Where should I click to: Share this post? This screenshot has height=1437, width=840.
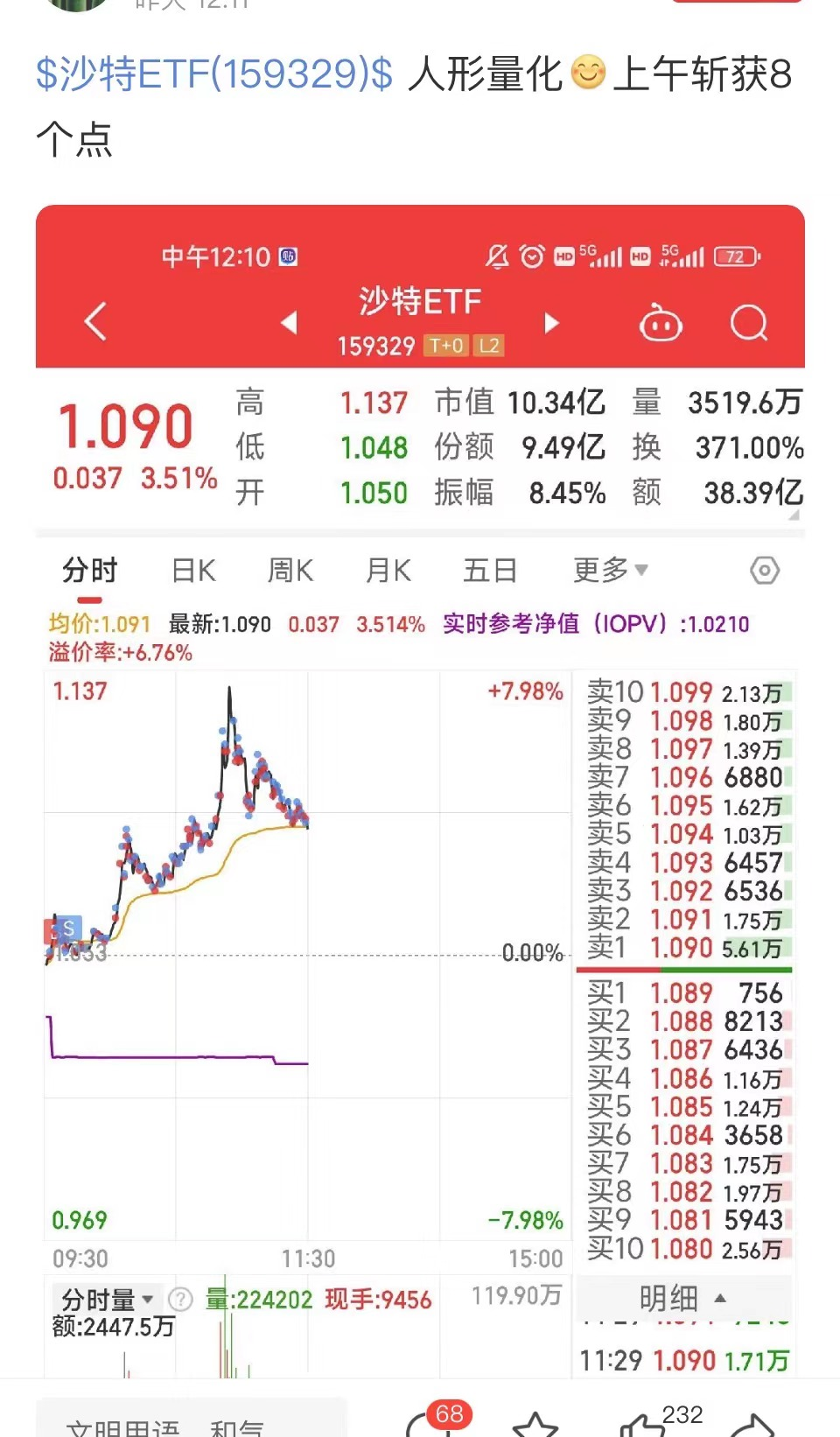(752, 1426)
